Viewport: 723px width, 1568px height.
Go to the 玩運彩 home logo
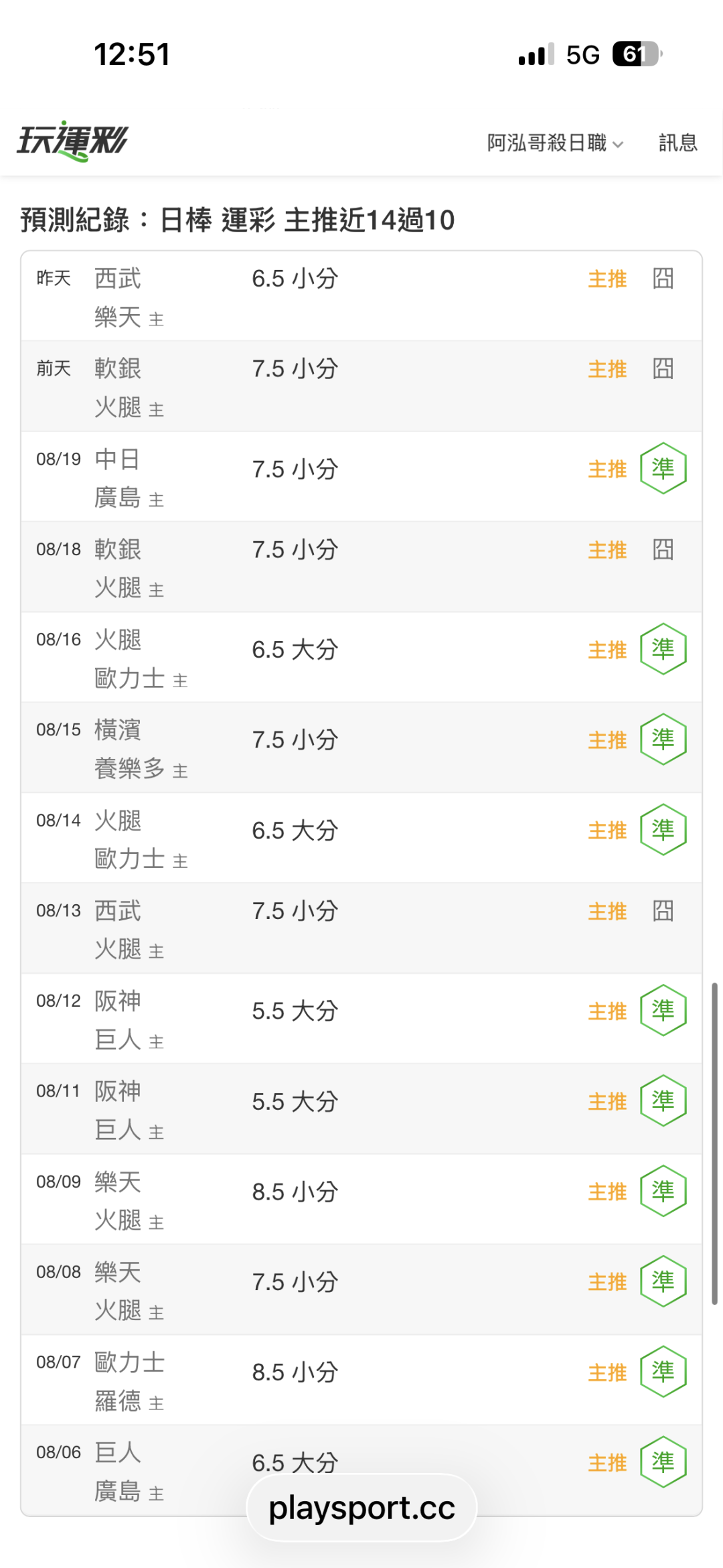[x=72, y=141]
